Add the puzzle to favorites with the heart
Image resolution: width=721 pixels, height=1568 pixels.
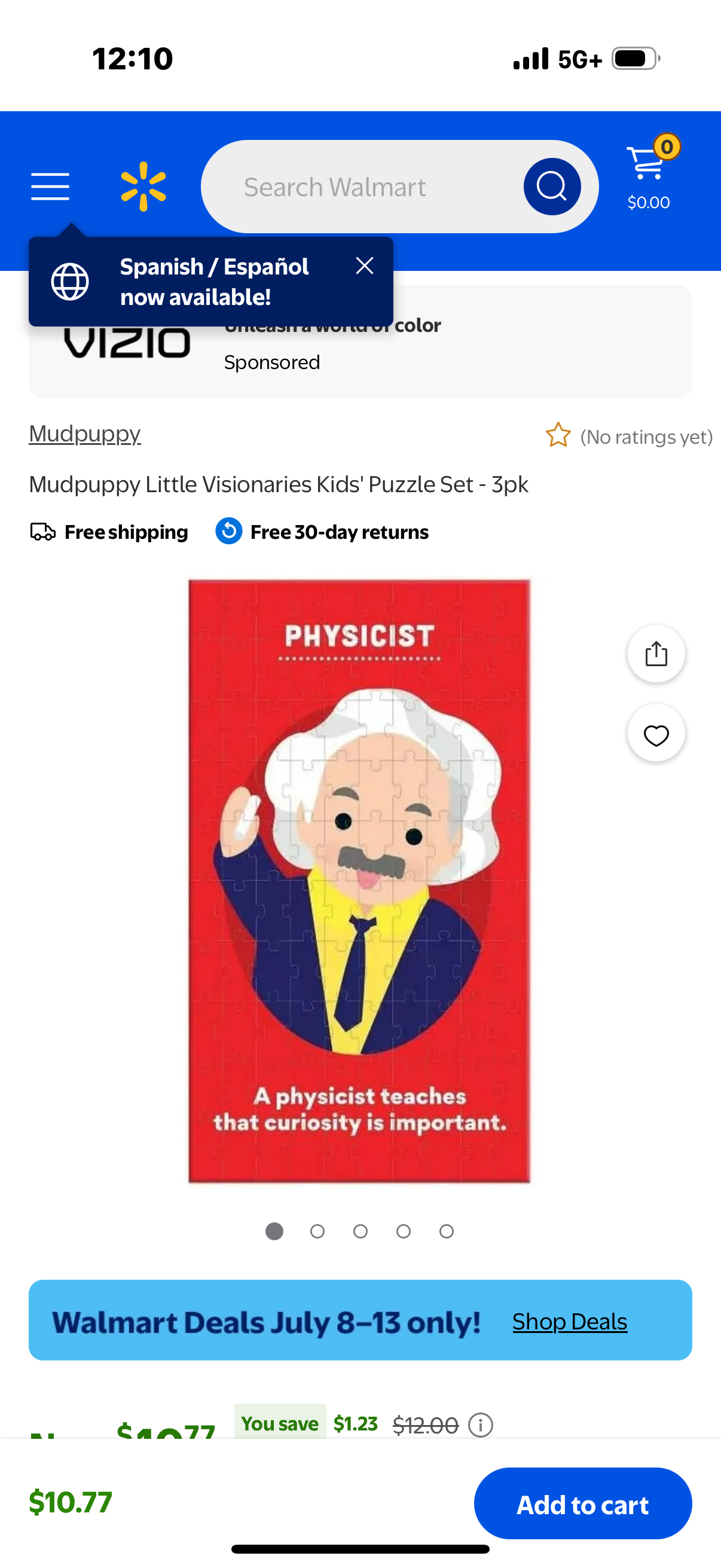[x=655, y=734]
